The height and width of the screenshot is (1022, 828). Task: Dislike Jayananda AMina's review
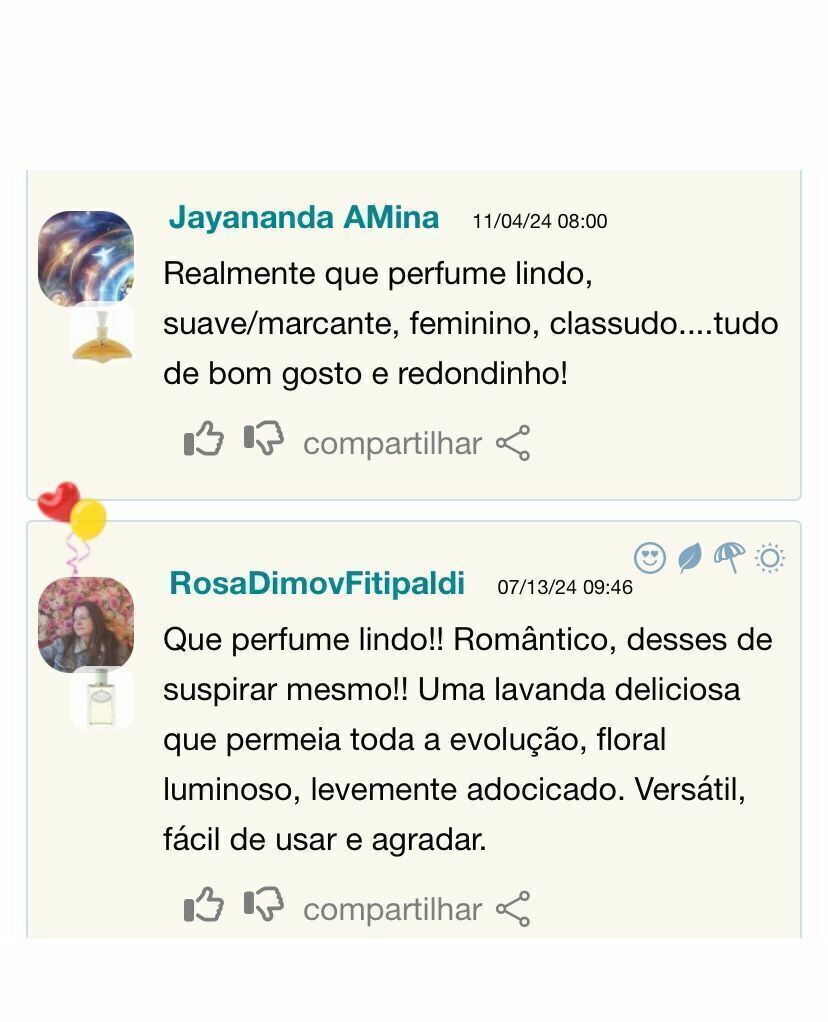(x=264, y=438)
